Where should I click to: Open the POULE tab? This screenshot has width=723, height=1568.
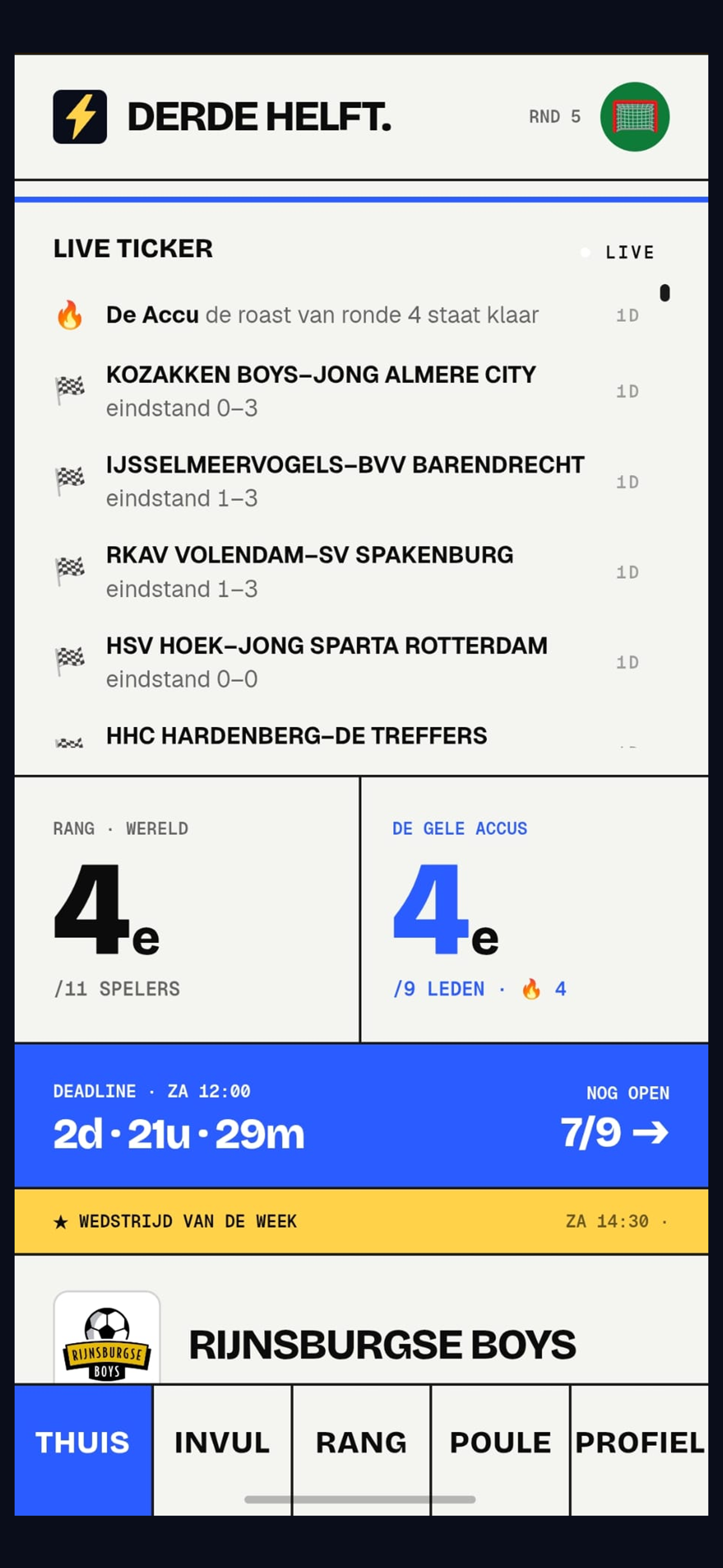500,1449
